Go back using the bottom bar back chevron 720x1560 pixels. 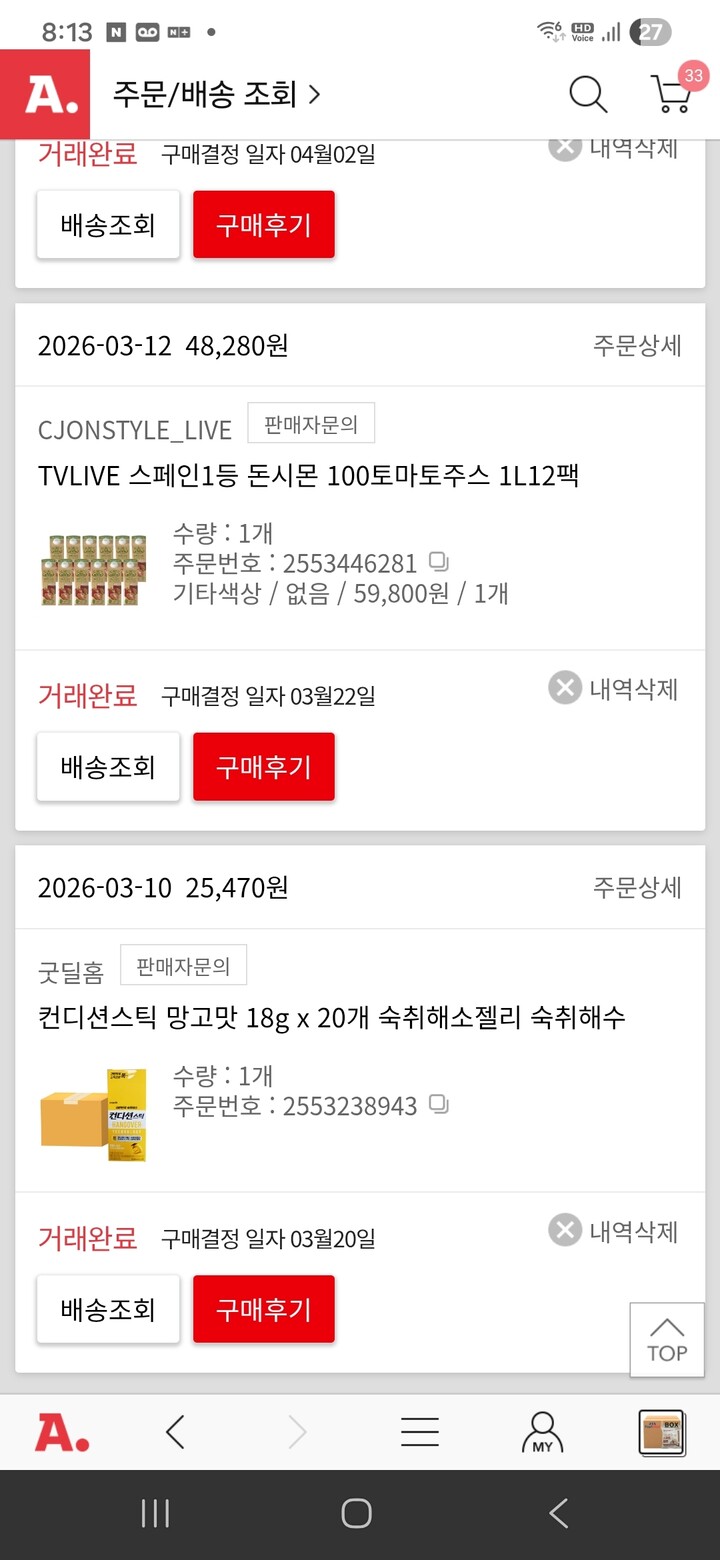click(x=175, y=1432)
